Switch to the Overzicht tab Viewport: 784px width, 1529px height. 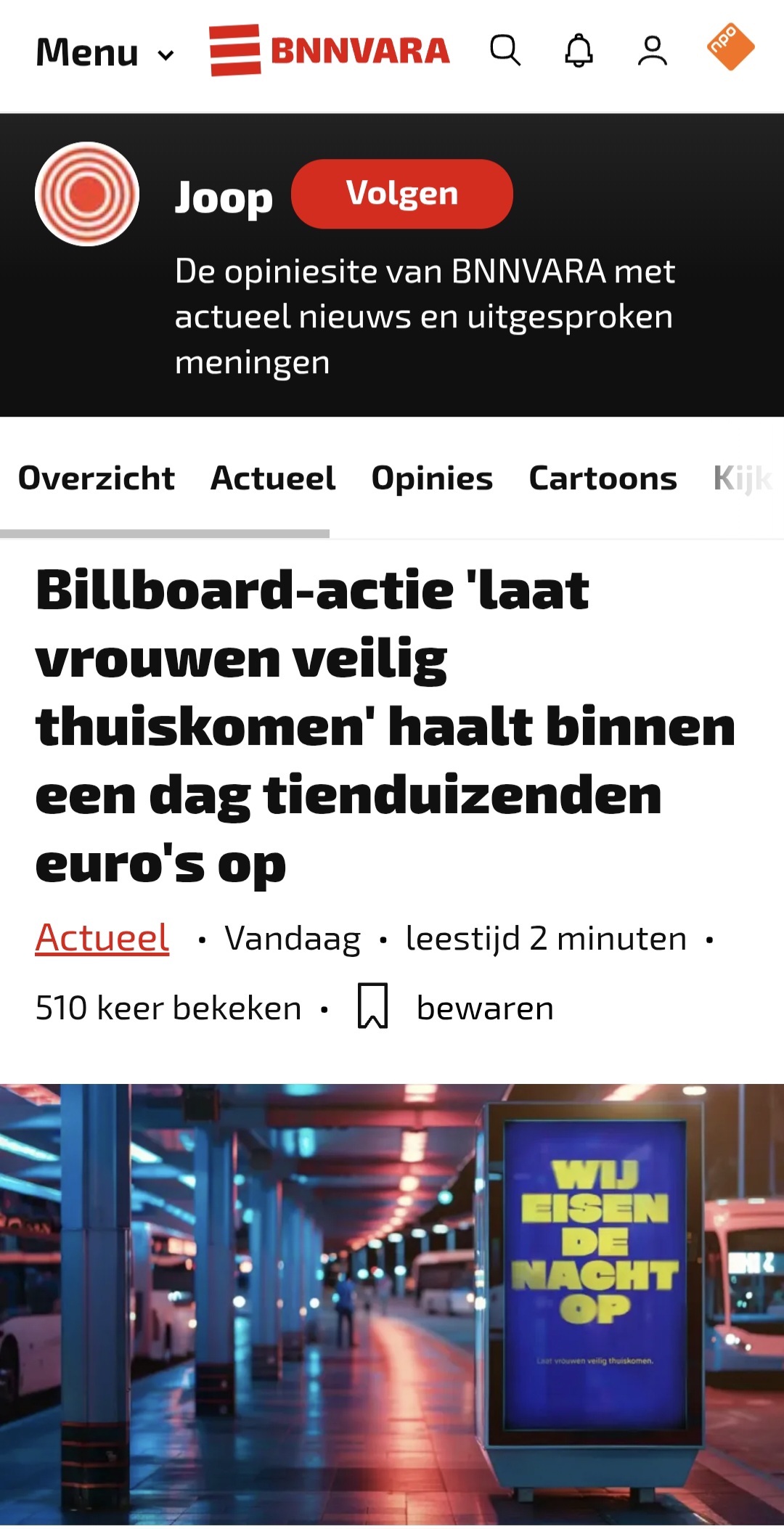[x=97, y=478]
